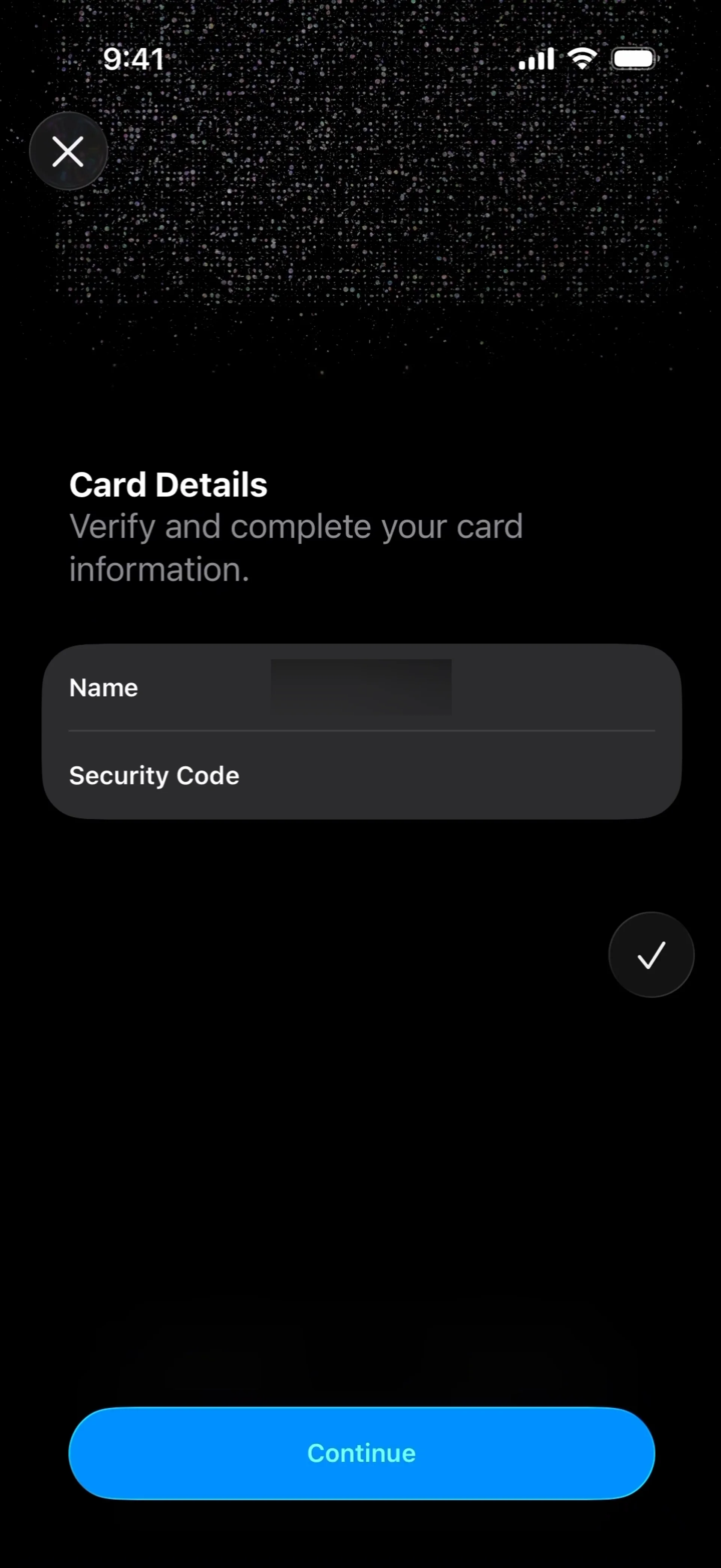Close the Card Details screen

pyautogui.click(x=68, y=151)
